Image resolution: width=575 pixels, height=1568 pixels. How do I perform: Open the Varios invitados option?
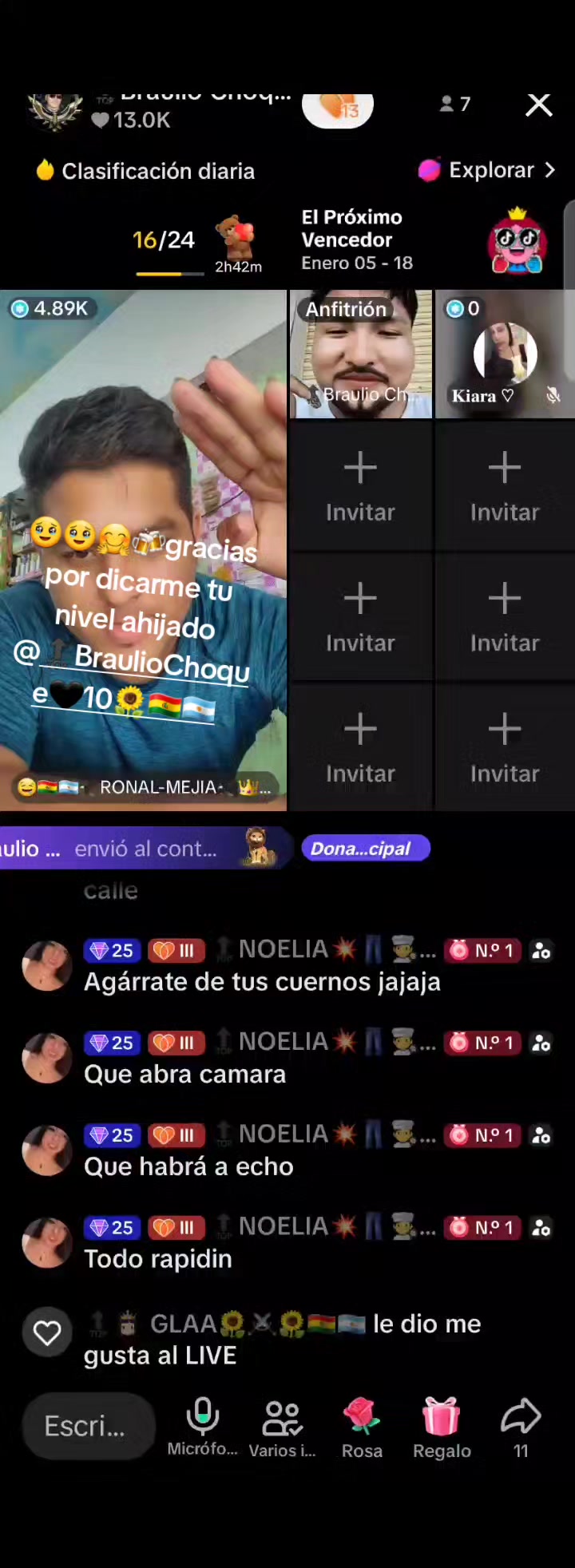282,1427
